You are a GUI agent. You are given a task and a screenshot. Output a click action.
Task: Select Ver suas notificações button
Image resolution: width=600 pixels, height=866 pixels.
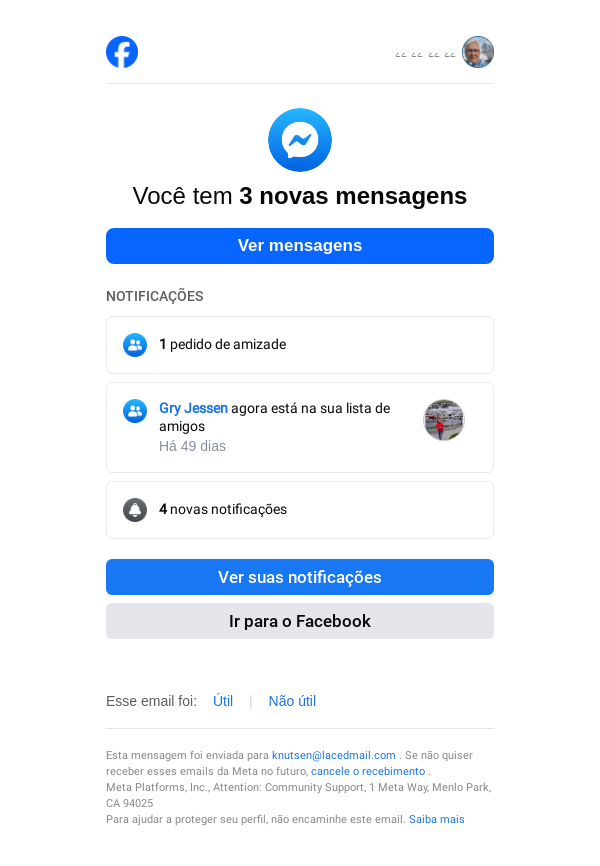click(x=300, y=577)
